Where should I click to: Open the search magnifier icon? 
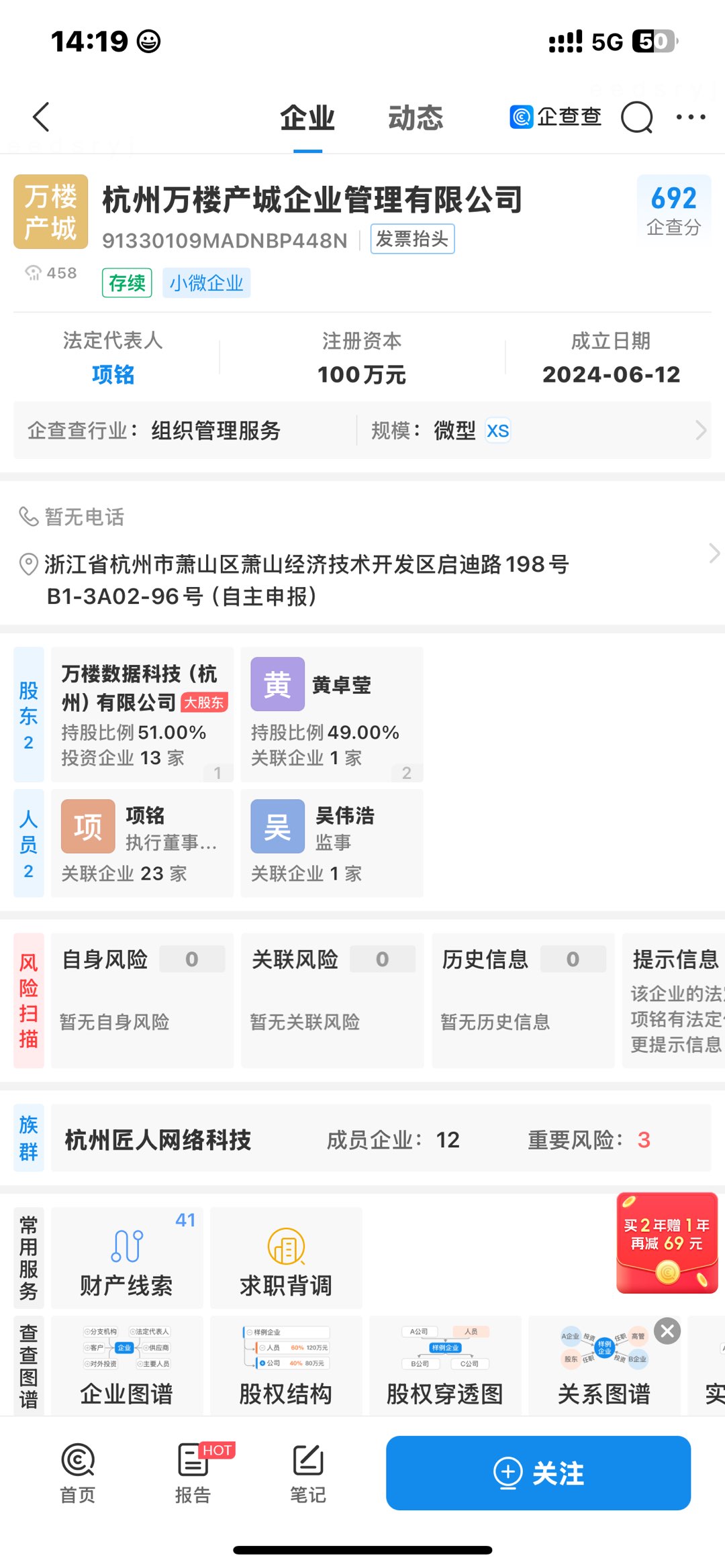[636, 117]
